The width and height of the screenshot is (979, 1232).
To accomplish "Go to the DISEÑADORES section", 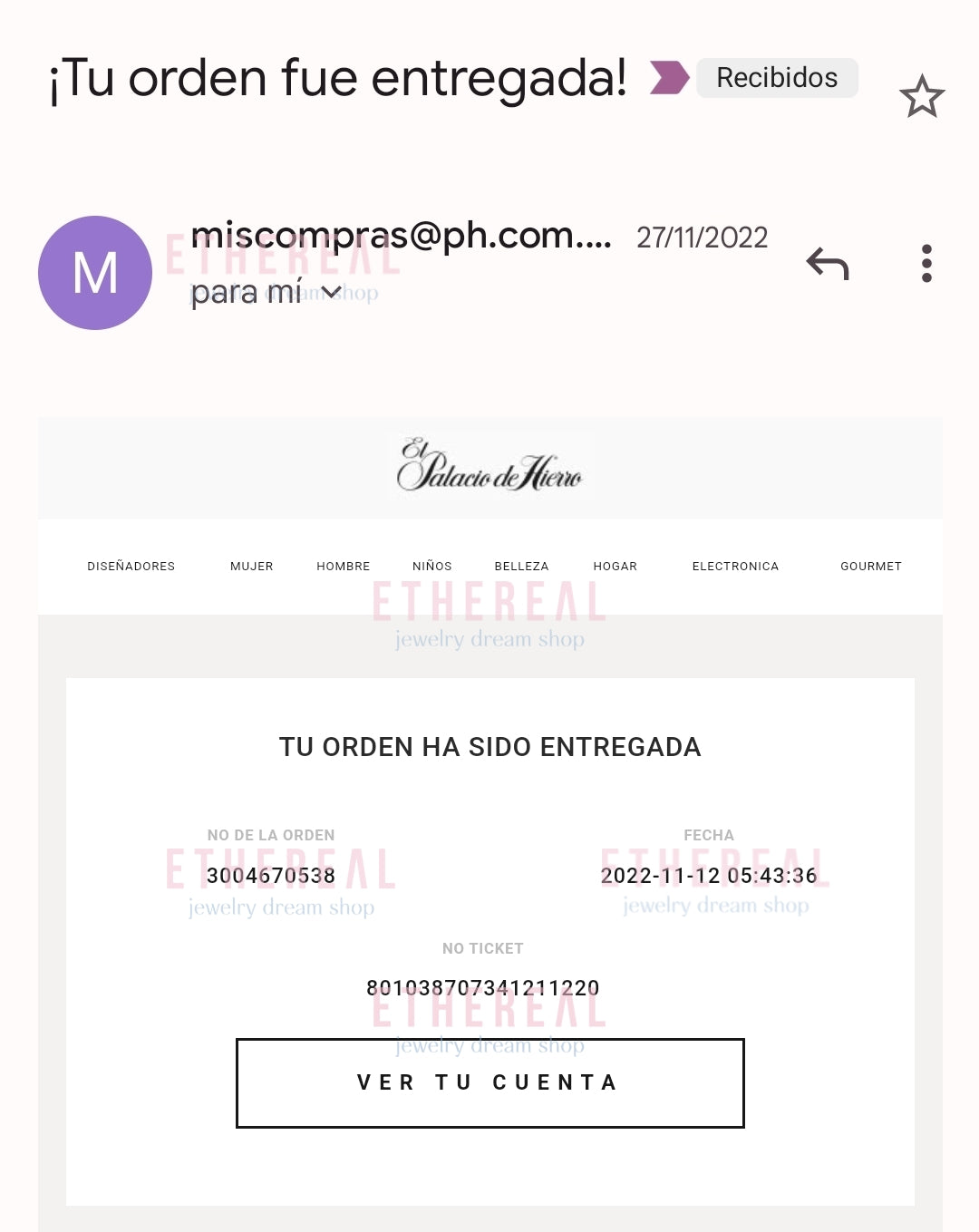I will (x=131, y=567).
